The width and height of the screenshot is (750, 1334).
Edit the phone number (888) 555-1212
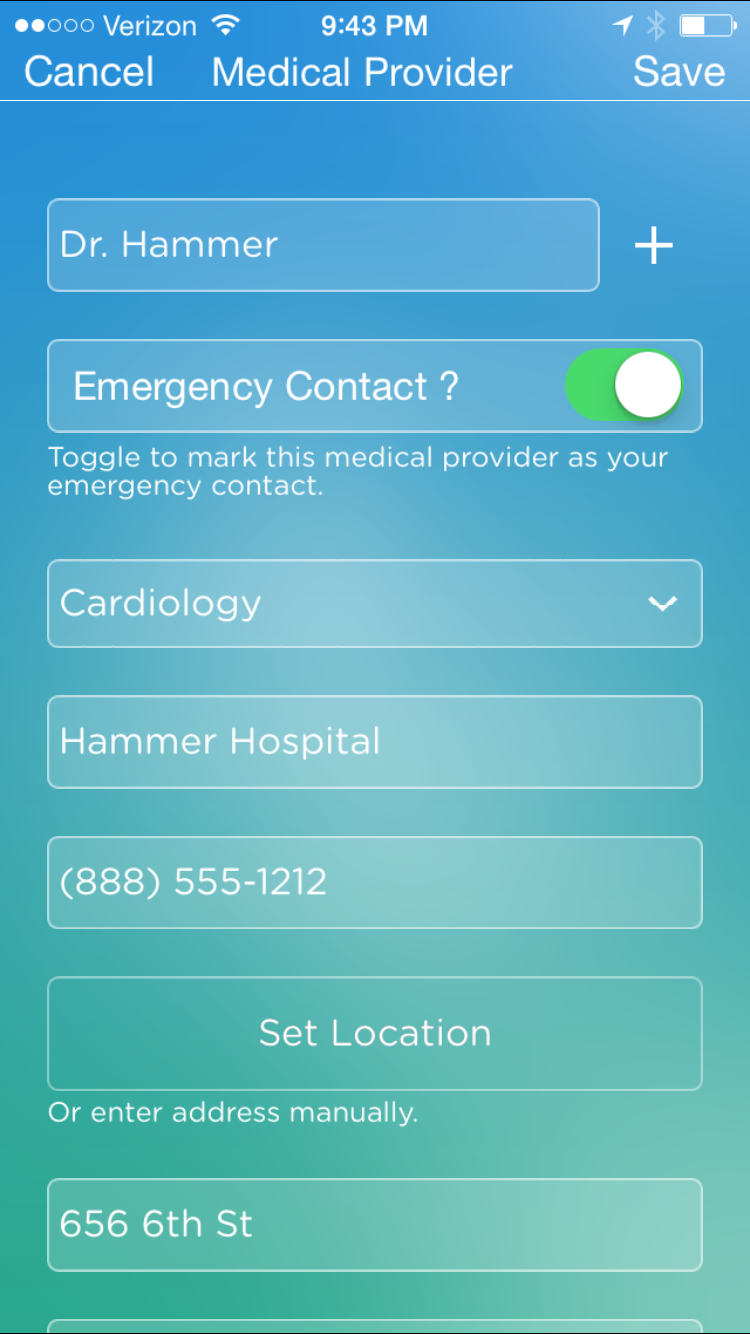pyautogui.click(x=375, y=882)
